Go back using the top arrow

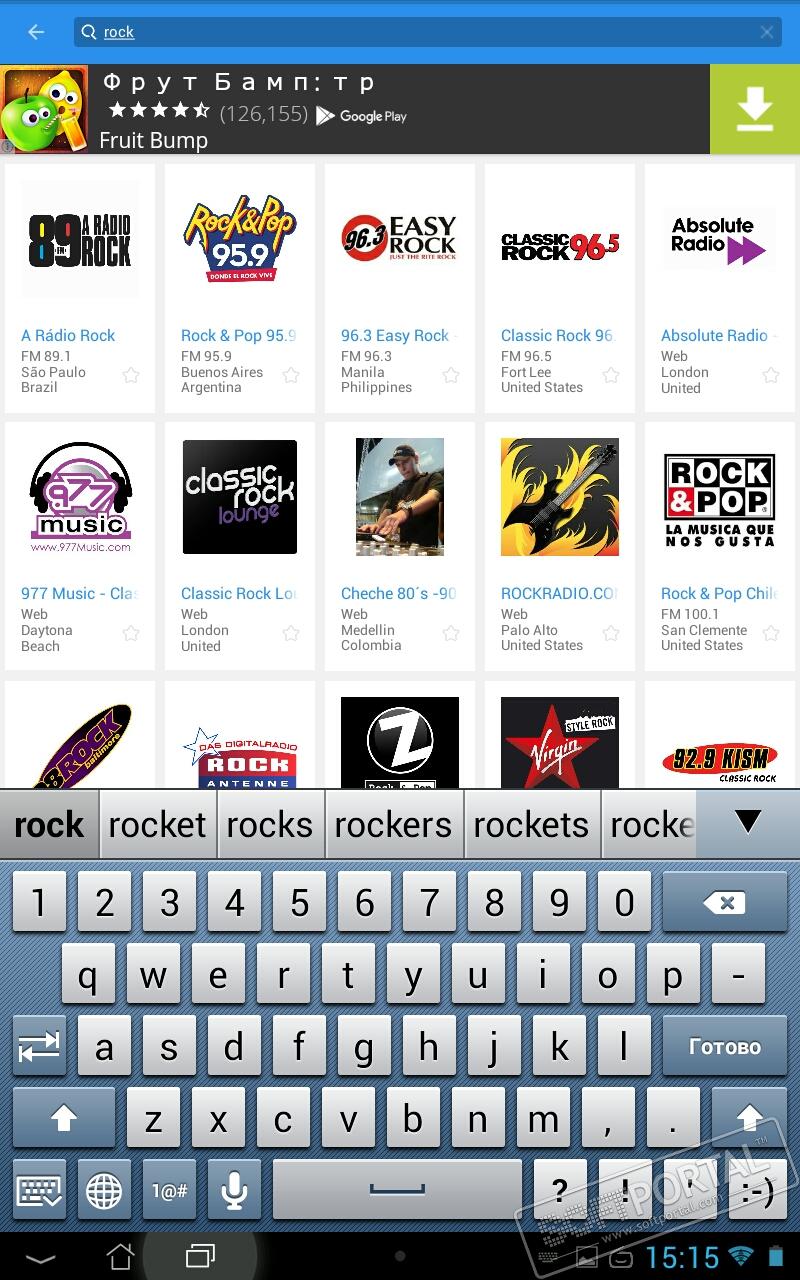click(x=36, y=32)
